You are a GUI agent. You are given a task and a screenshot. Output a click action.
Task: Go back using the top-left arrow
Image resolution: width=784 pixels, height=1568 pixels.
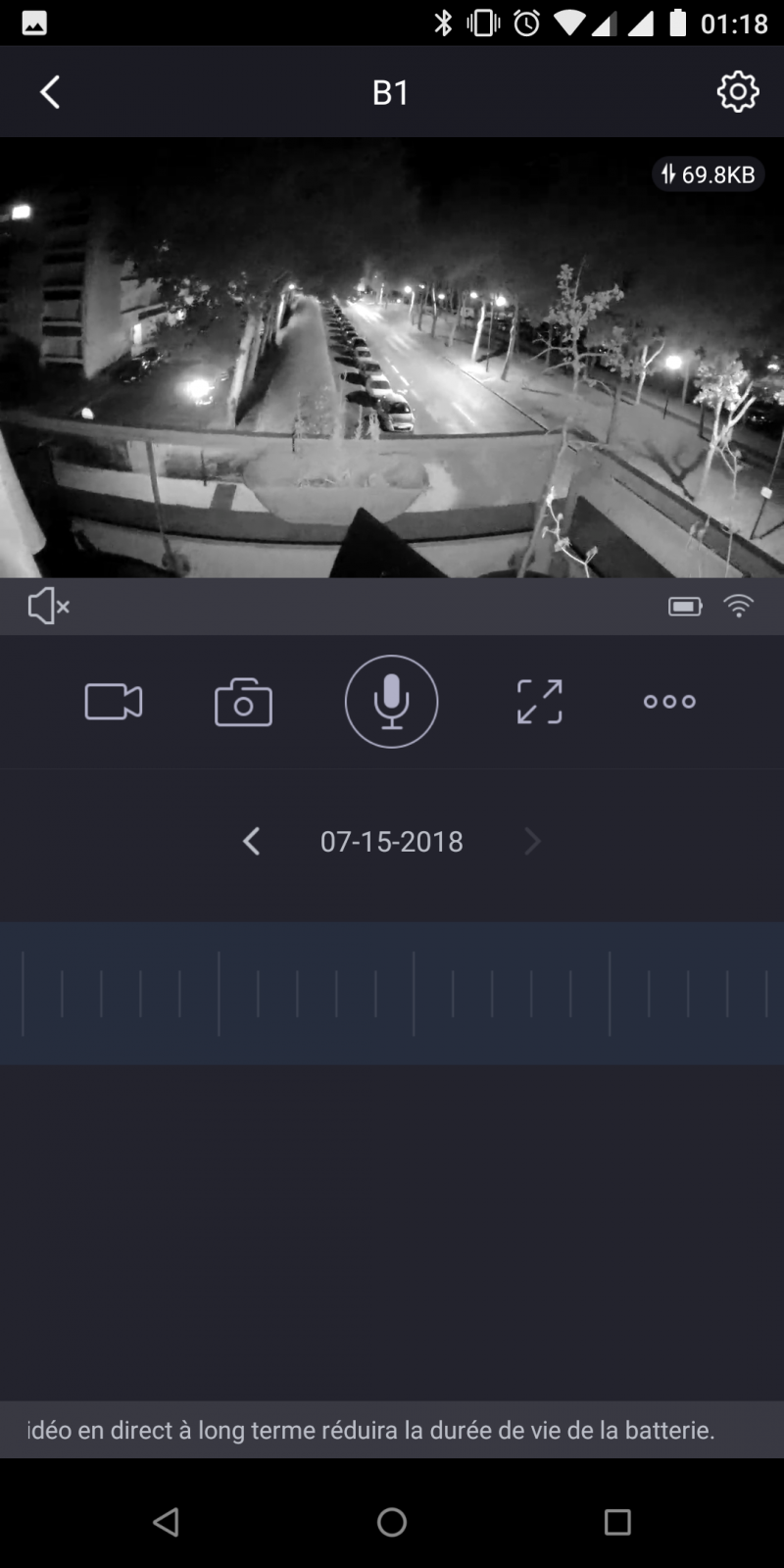click(x=50, y=92)
